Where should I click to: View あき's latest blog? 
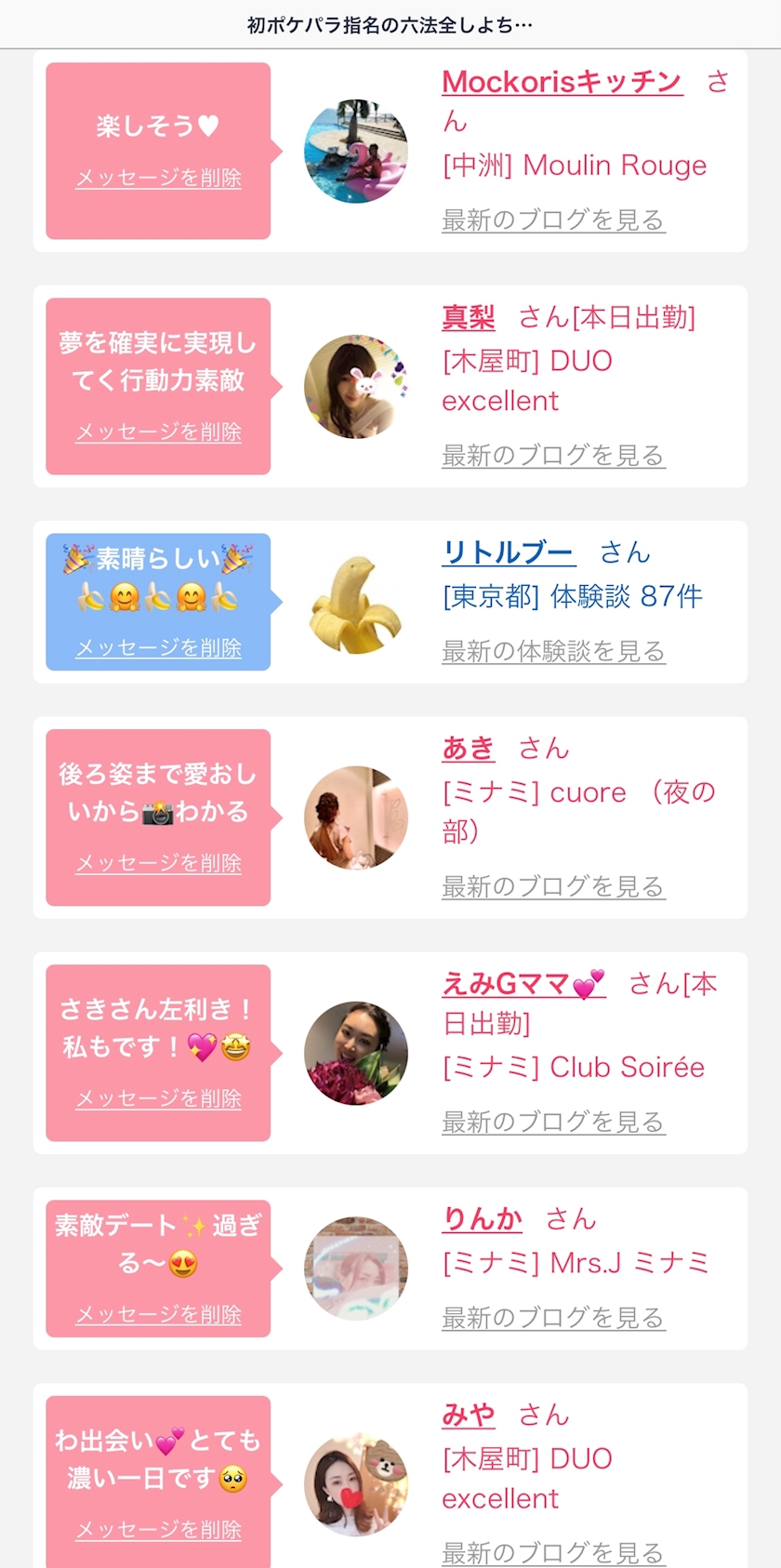(x=553, y=887)
